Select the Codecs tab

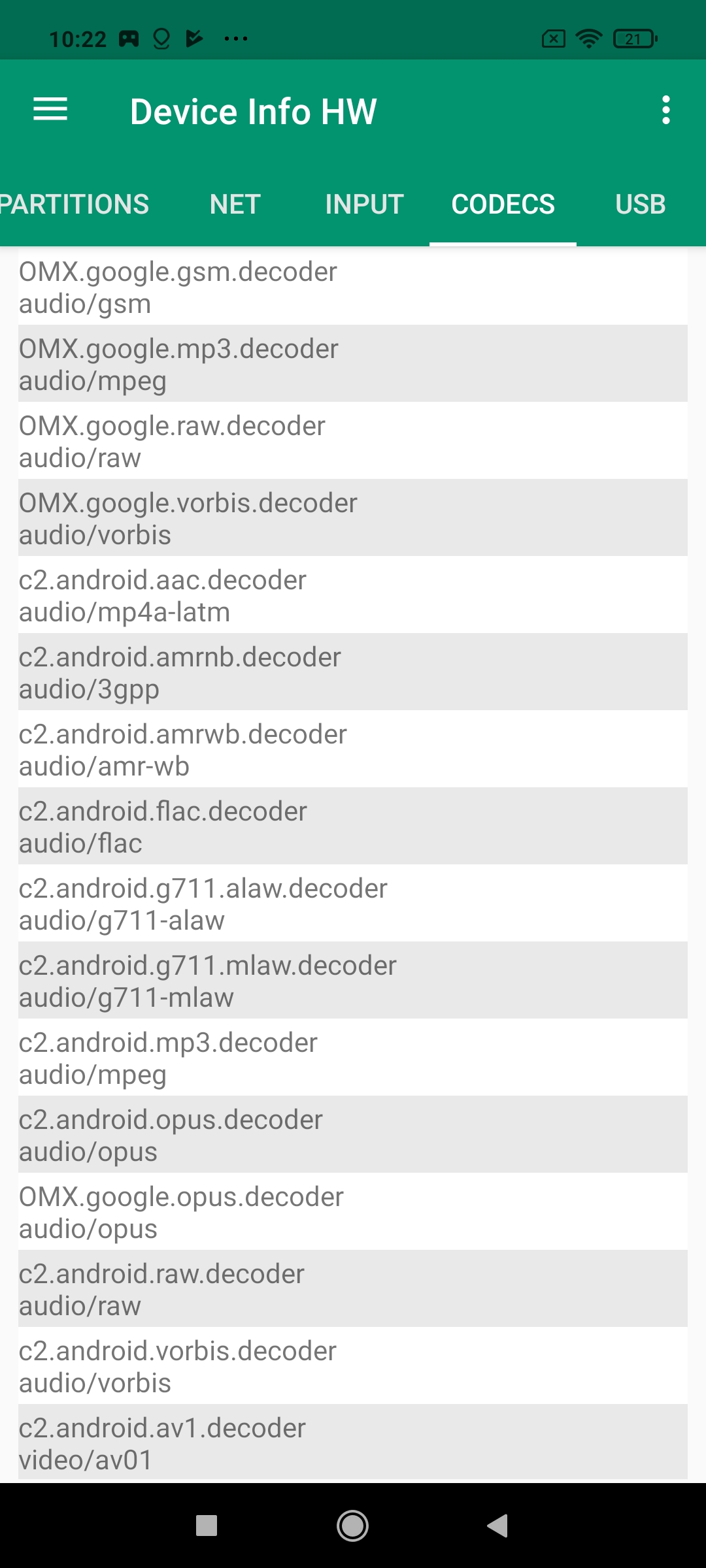(x=503, y=204)
